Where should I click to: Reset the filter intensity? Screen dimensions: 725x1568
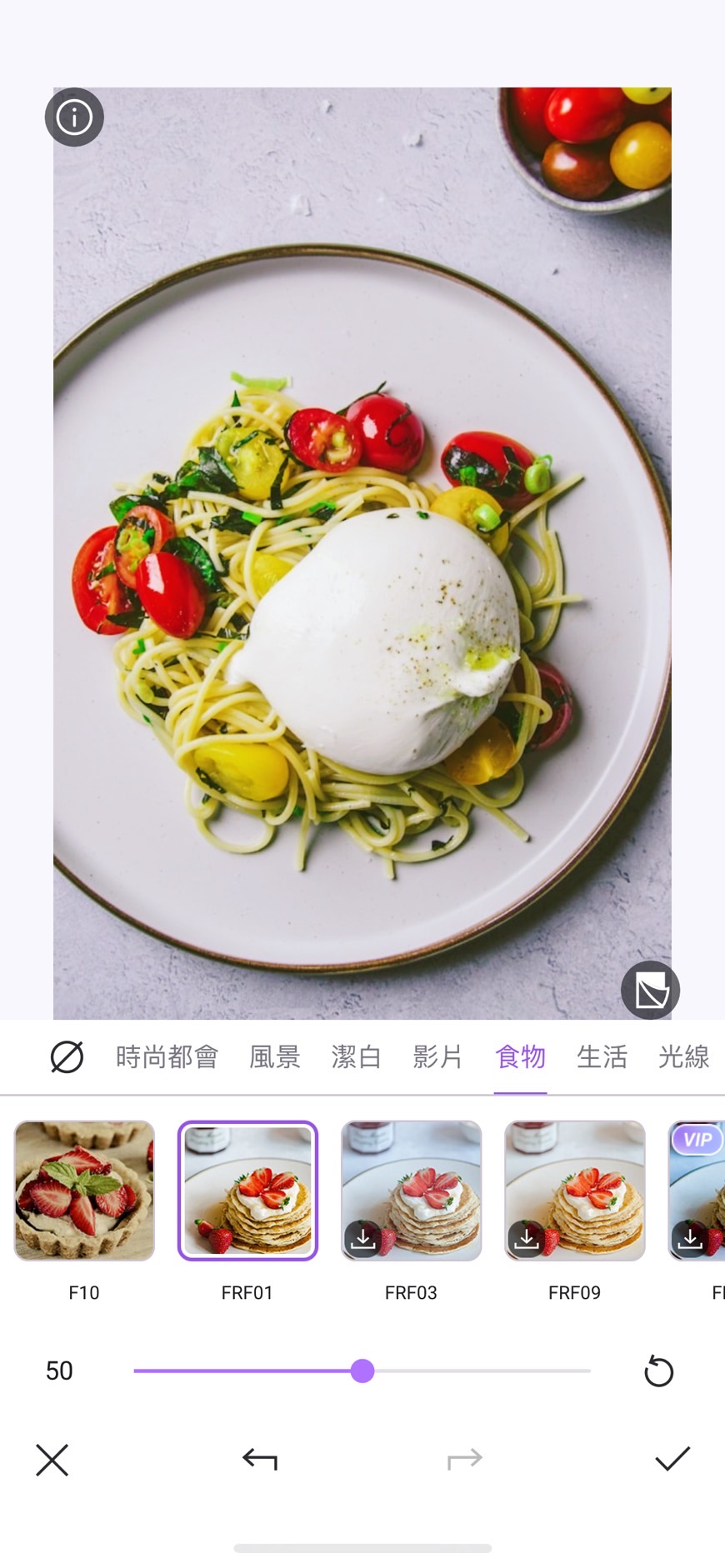click(x=658, y=1371)
